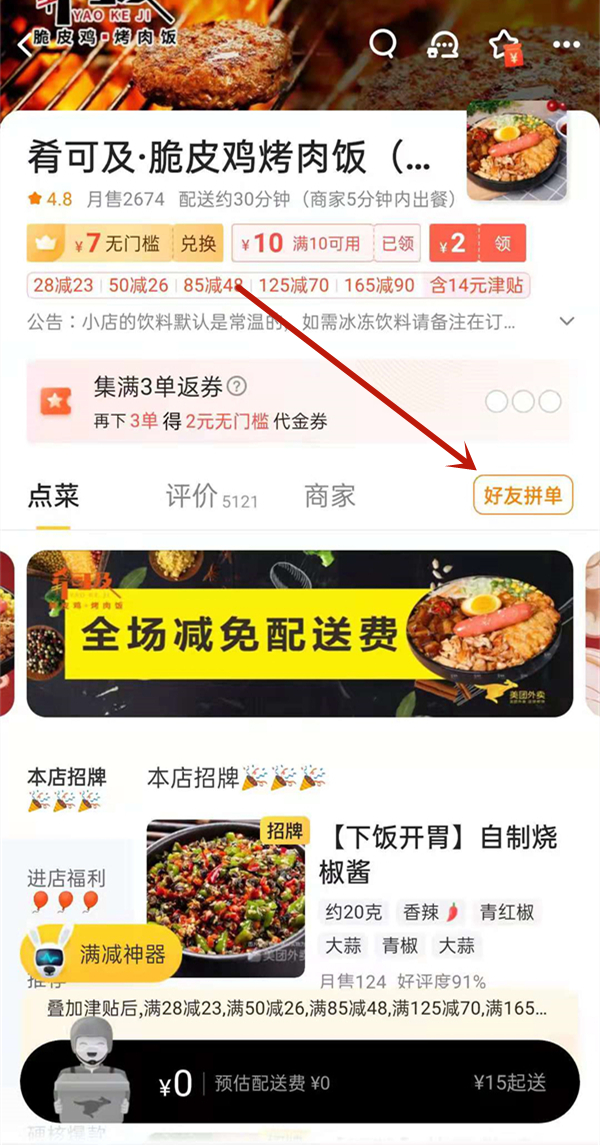Viewport: 600px width, 1145px height.
Task: Open the three-dot overflow menu
Action: (566, 45)
